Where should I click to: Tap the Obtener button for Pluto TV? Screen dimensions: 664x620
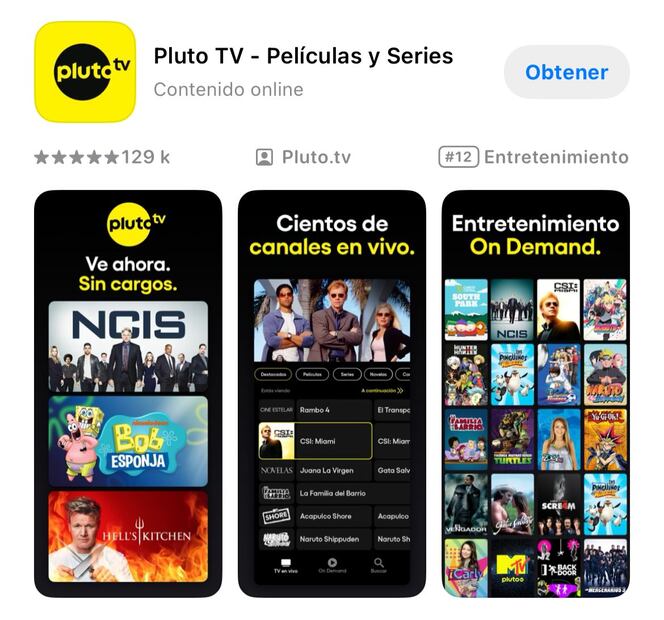click(566, 72)
